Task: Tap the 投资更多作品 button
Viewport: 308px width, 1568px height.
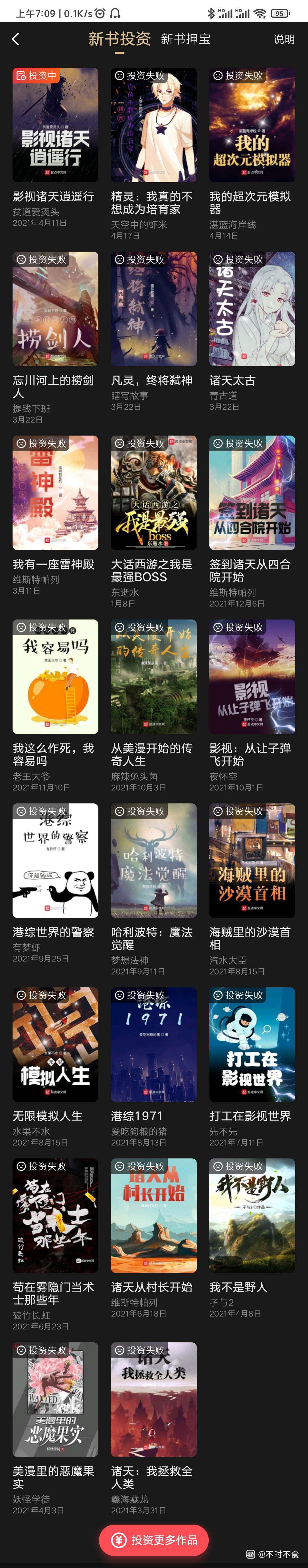Action: click(x=154, y=1539)
